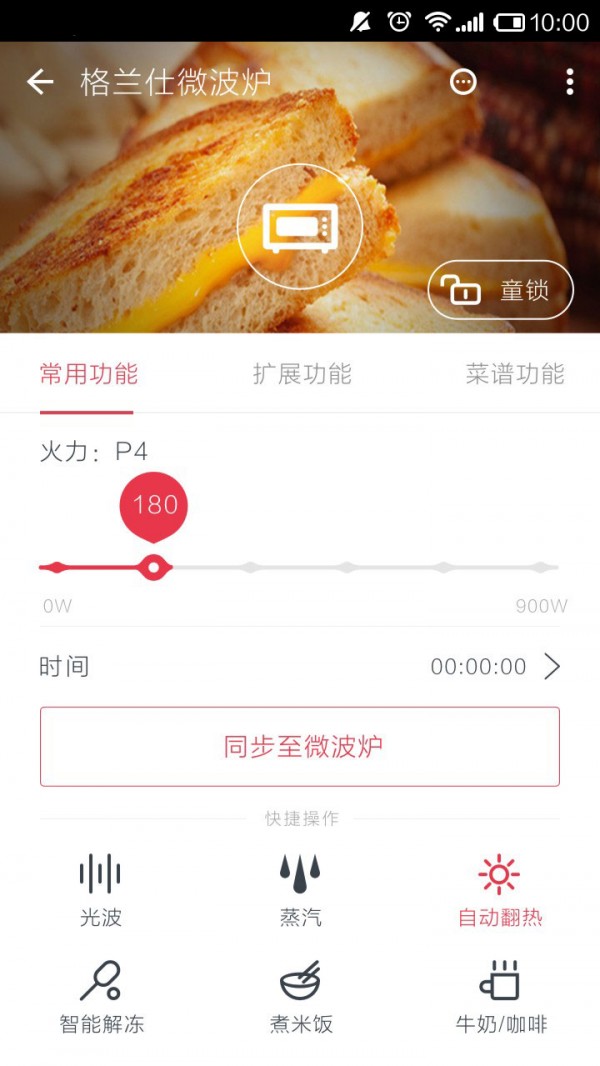
Task: Open the chat bubble icon in header
Action: tap(464, 82)
